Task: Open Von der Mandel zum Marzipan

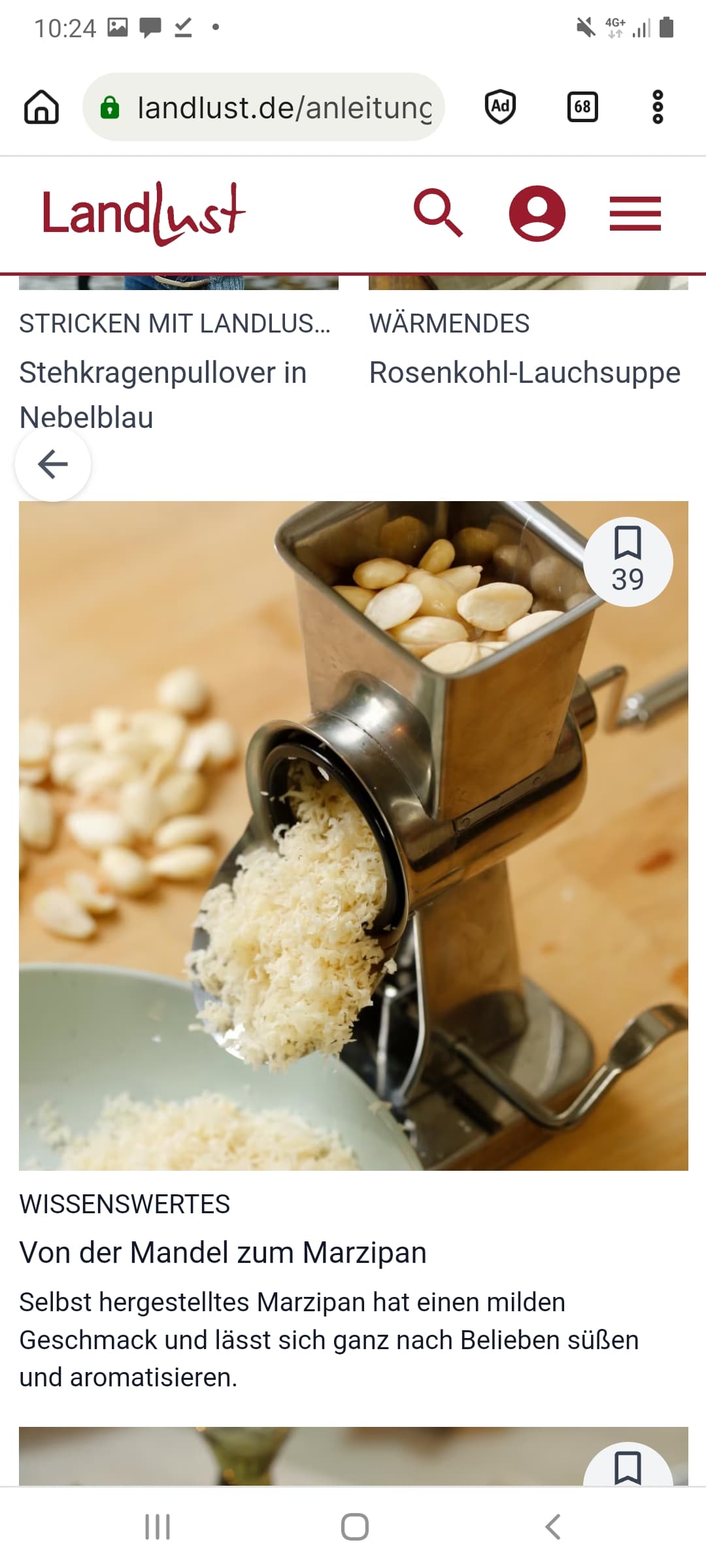Action: pyautogui.click(x=223, y=1252)
